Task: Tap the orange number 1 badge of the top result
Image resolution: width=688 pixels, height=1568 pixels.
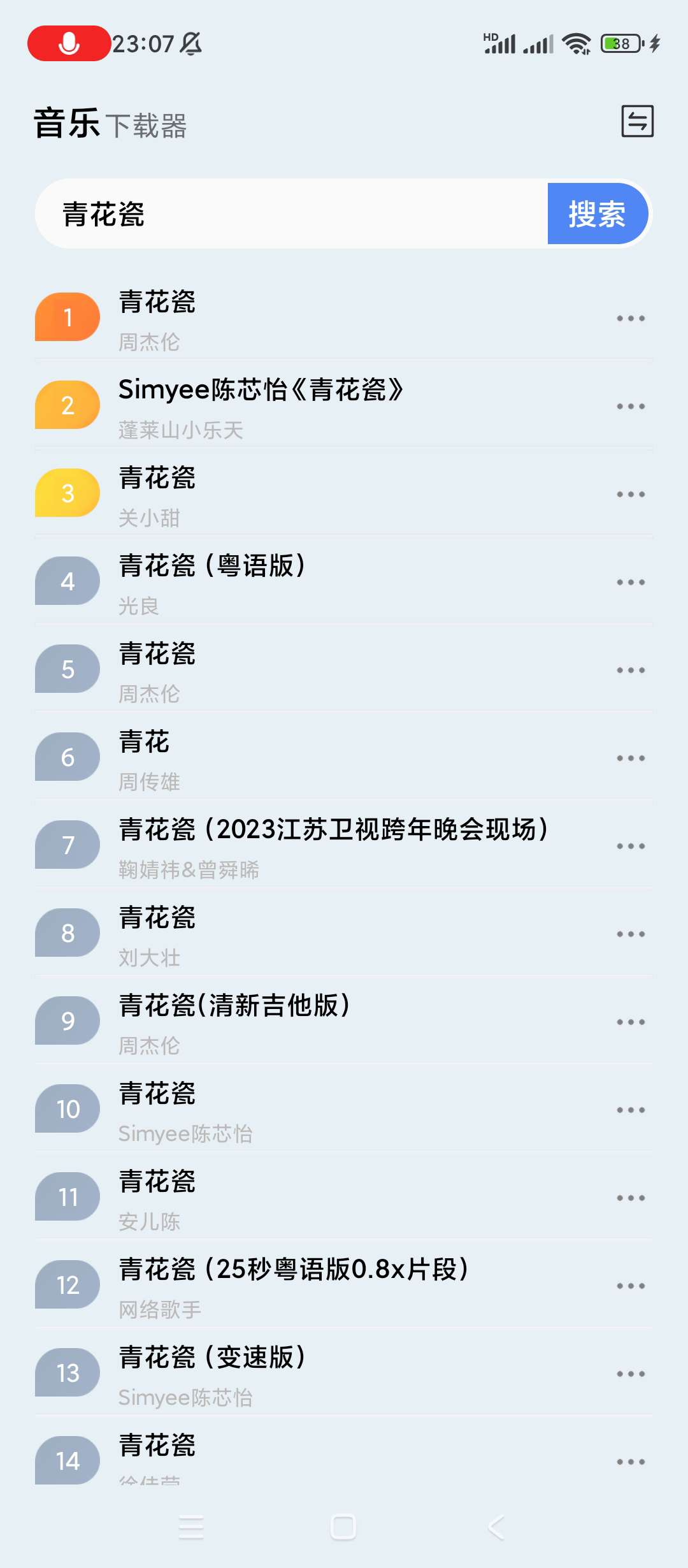Action: point(67,317)
